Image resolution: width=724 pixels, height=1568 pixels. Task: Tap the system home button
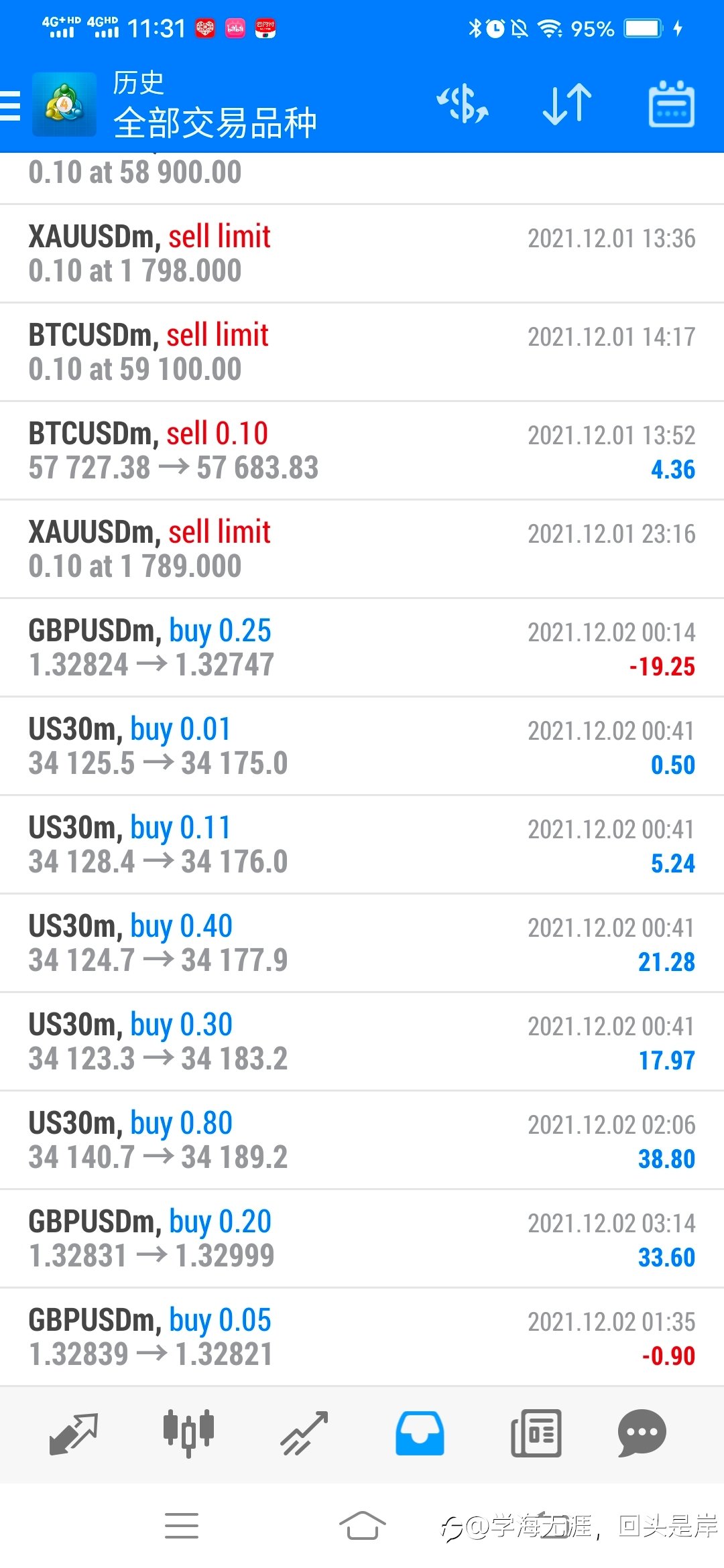point(362,1526)
